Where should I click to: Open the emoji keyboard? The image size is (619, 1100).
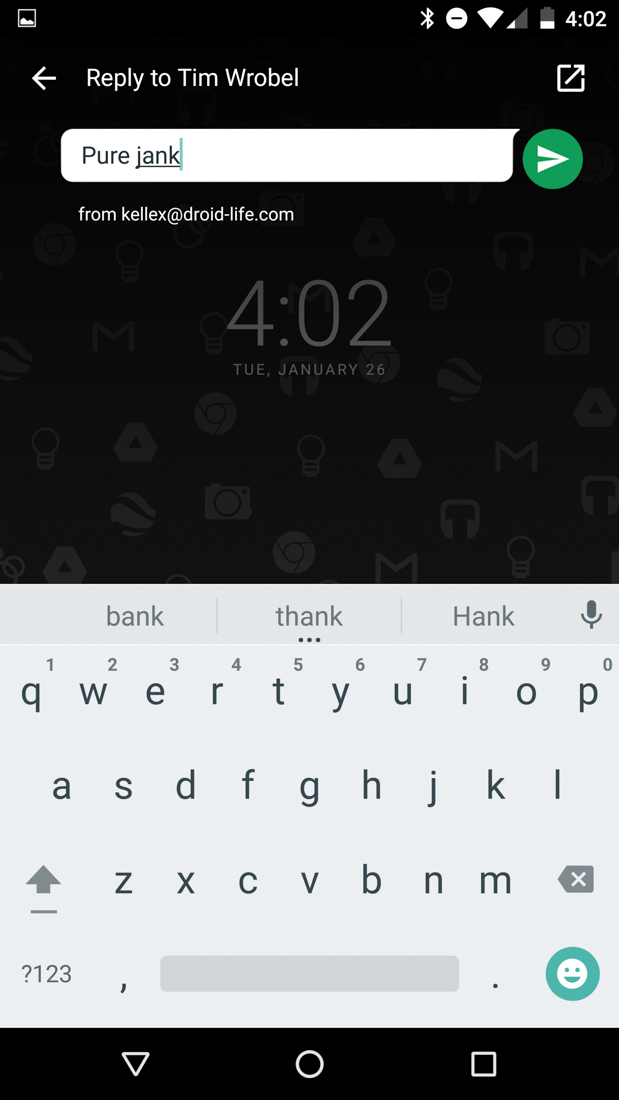click(x=572, y=974)
